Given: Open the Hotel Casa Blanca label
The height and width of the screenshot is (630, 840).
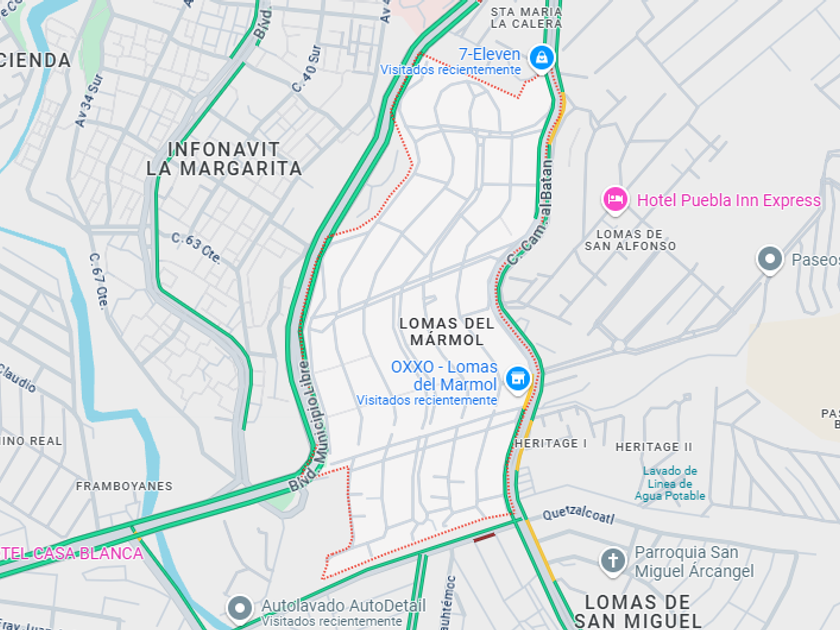Looking at the screenshot, I should (72, 553).
